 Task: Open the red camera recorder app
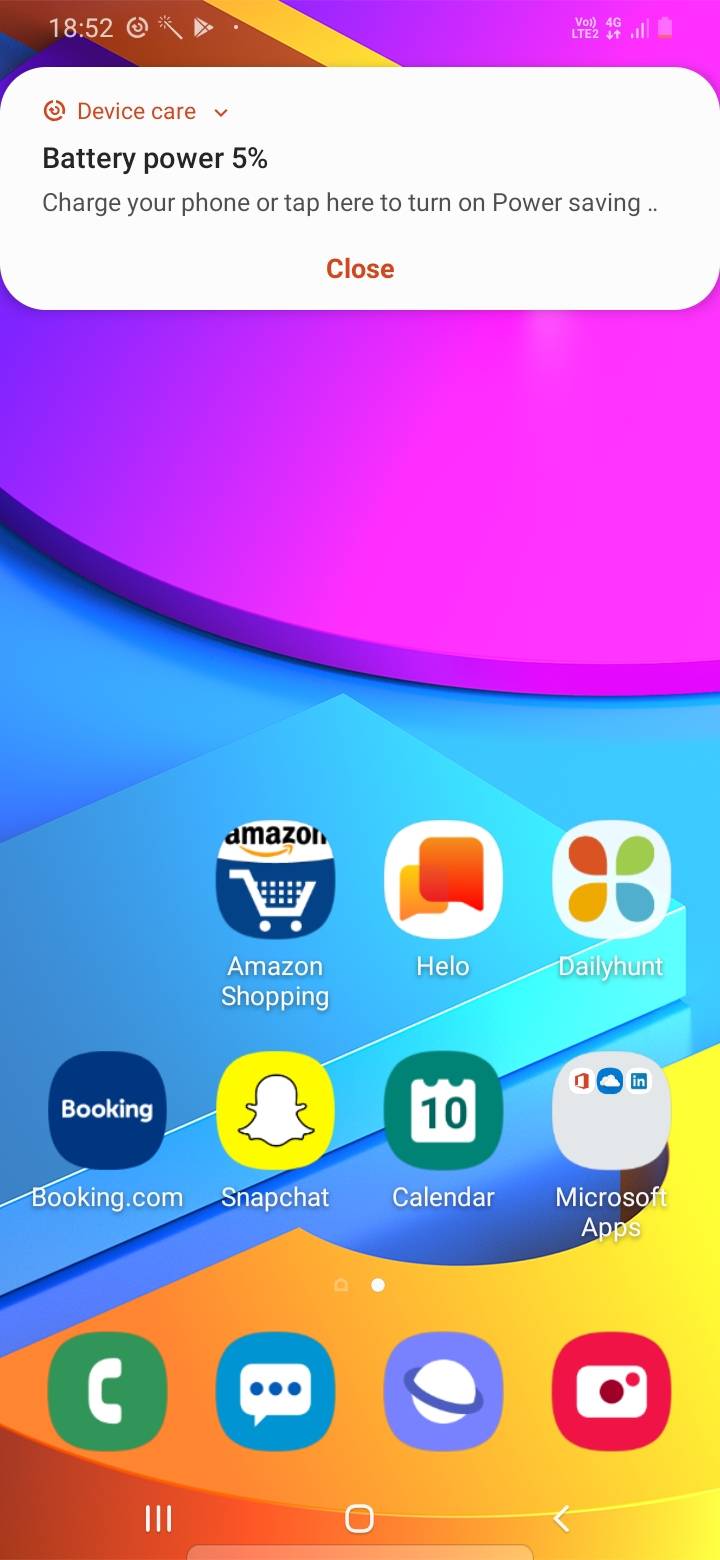tap(611, 1391)
